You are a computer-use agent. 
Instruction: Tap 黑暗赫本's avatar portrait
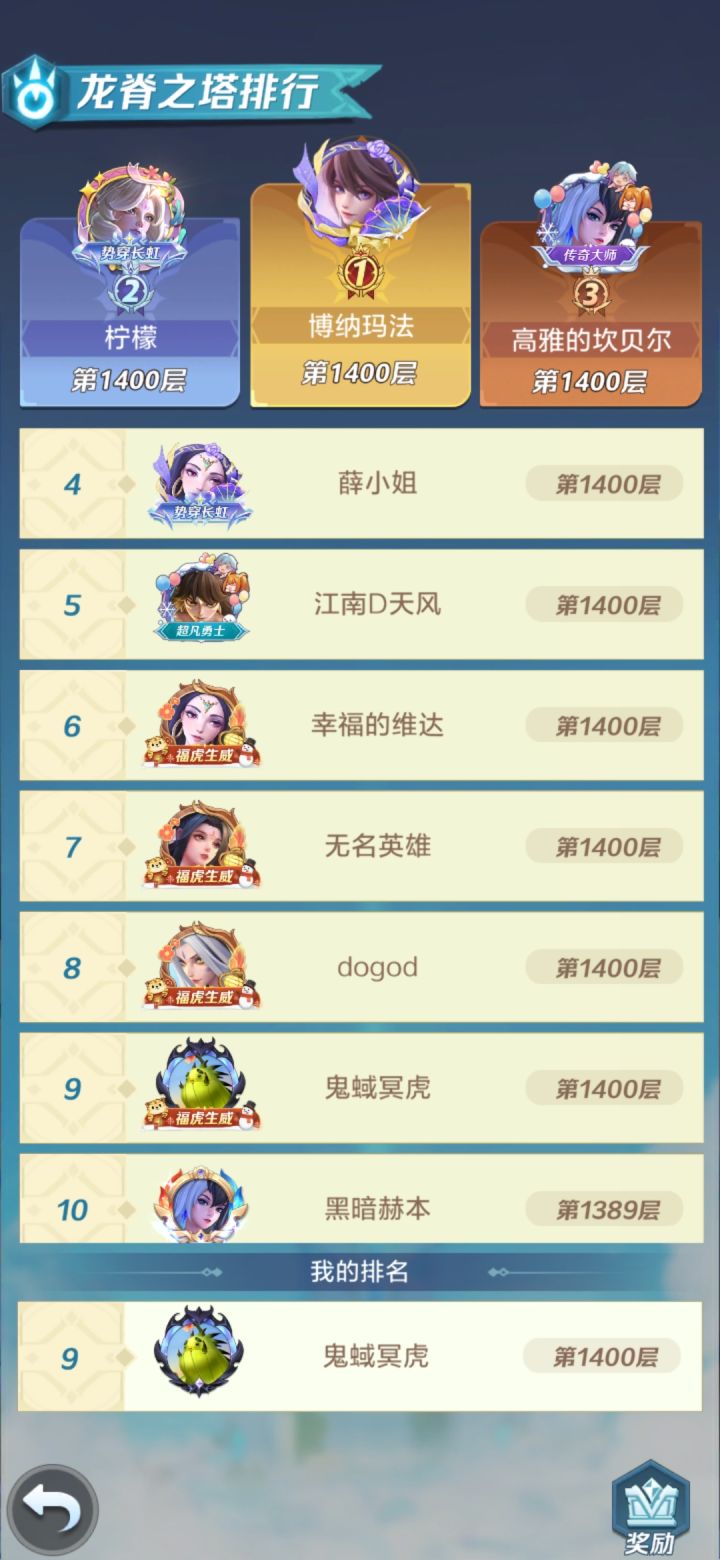200,1203
